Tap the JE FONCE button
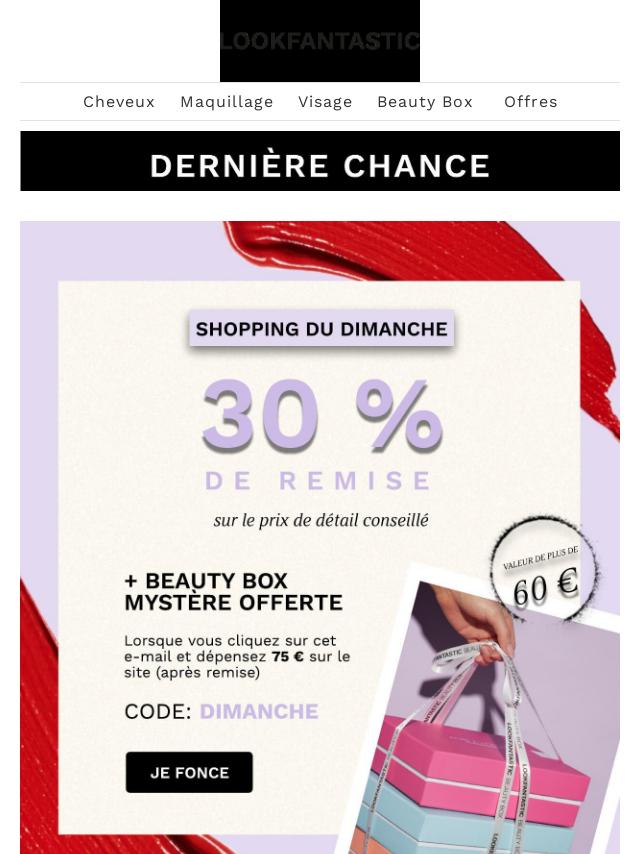Screen dimensions: 640x854 click(189, 773)
